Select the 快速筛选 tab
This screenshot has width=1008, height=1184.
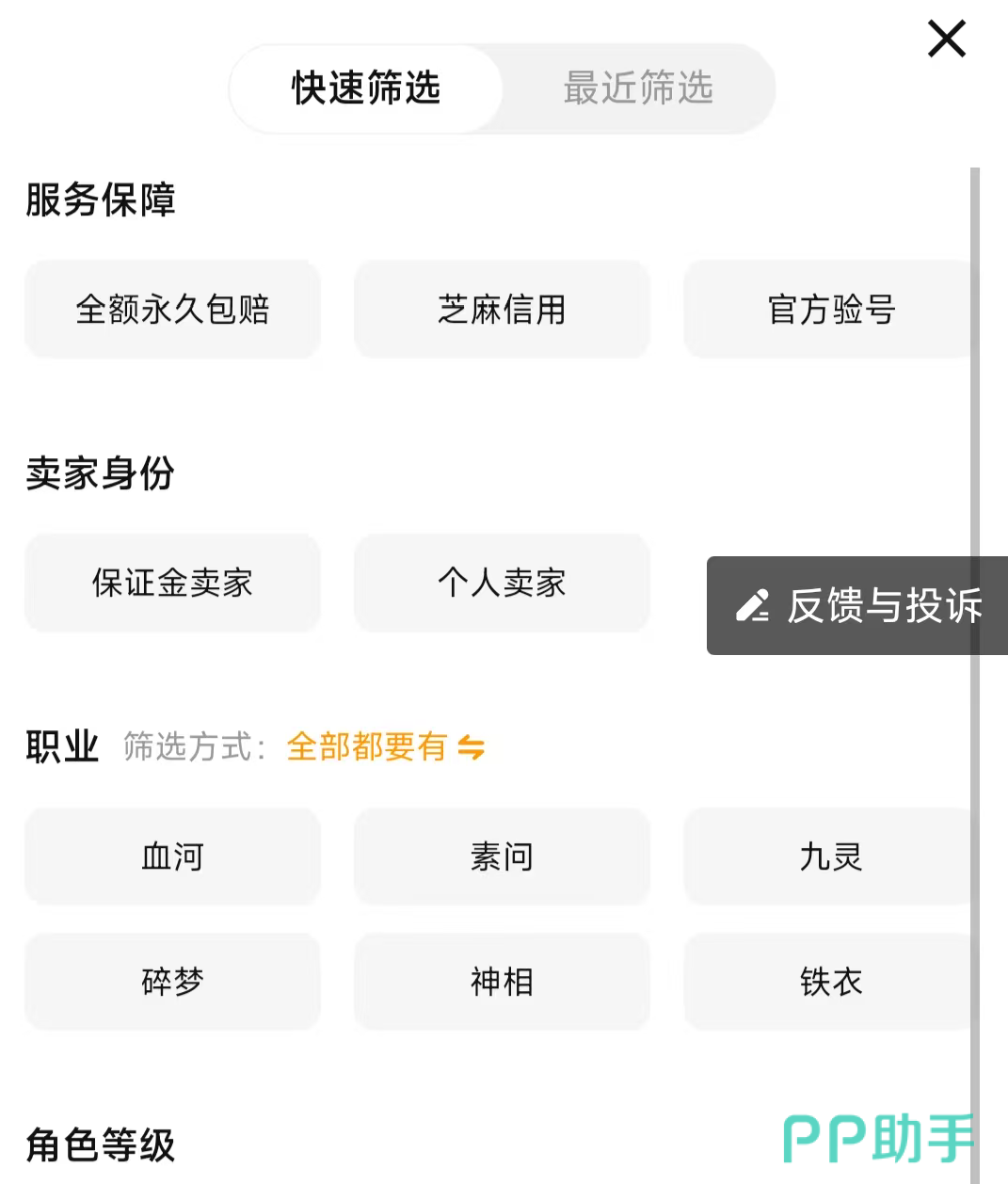point(366,88)
